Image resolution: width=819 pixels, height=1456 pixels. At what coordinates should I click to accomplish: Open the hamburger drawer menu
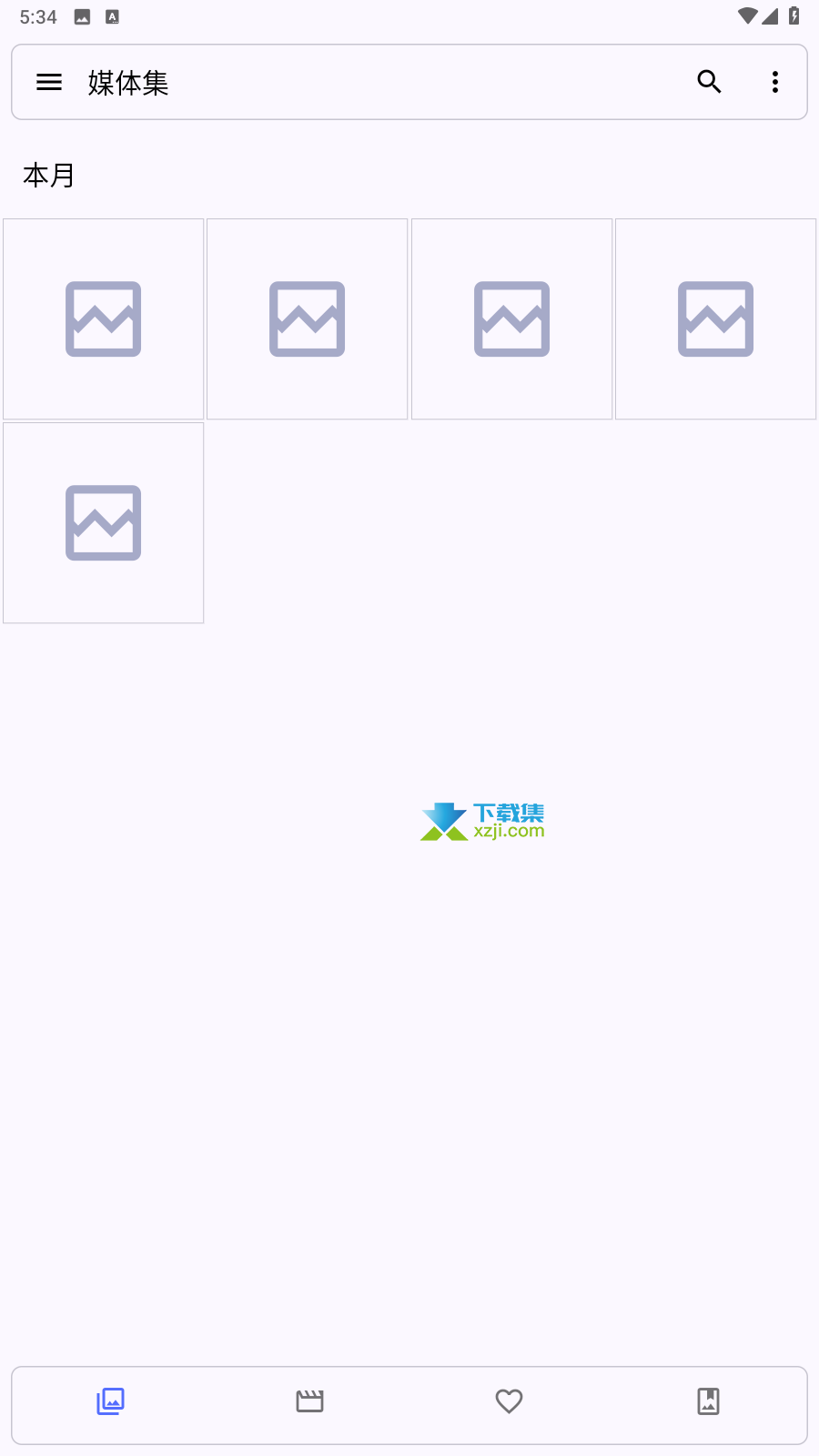(49, 82)
